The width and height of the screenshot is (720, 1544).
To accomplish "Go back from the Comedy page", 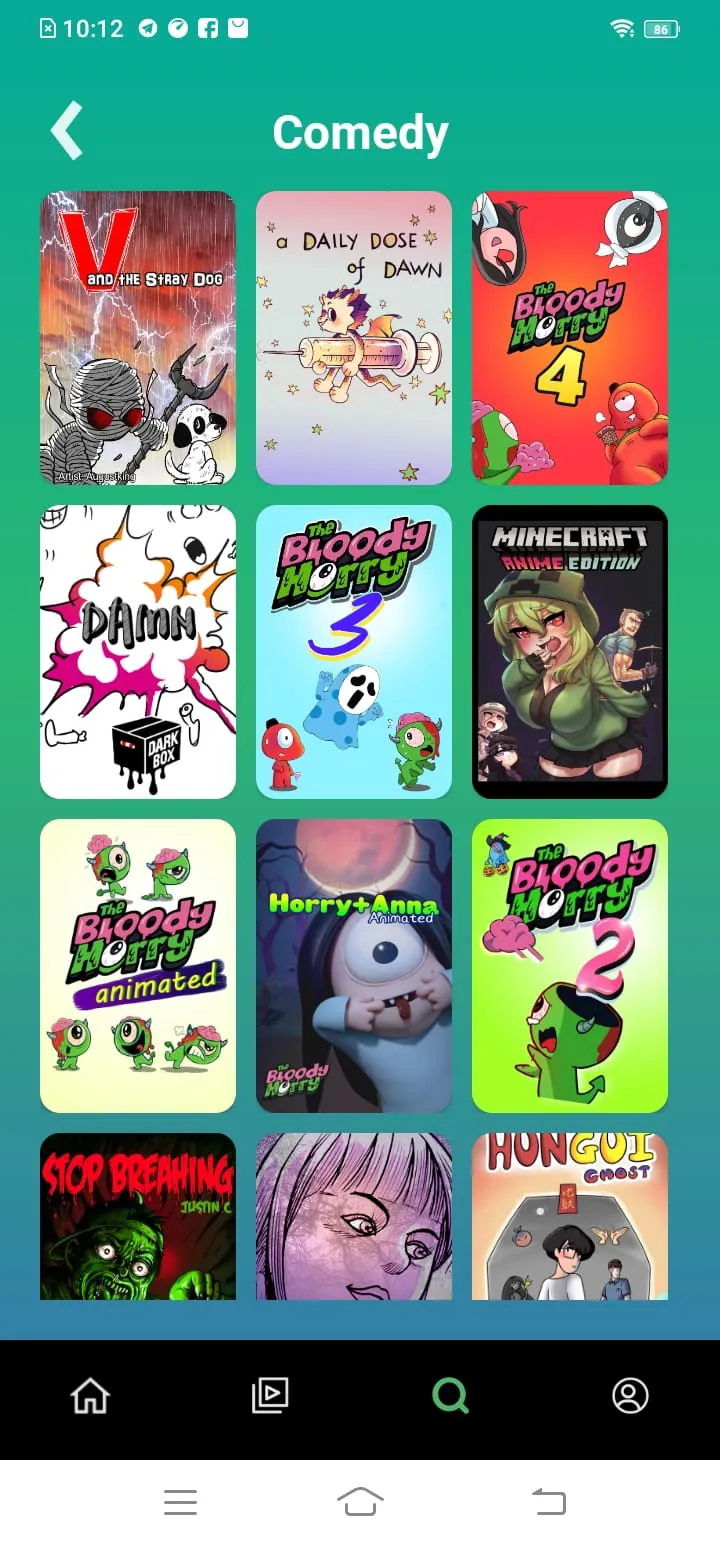I will coord(67,131).
